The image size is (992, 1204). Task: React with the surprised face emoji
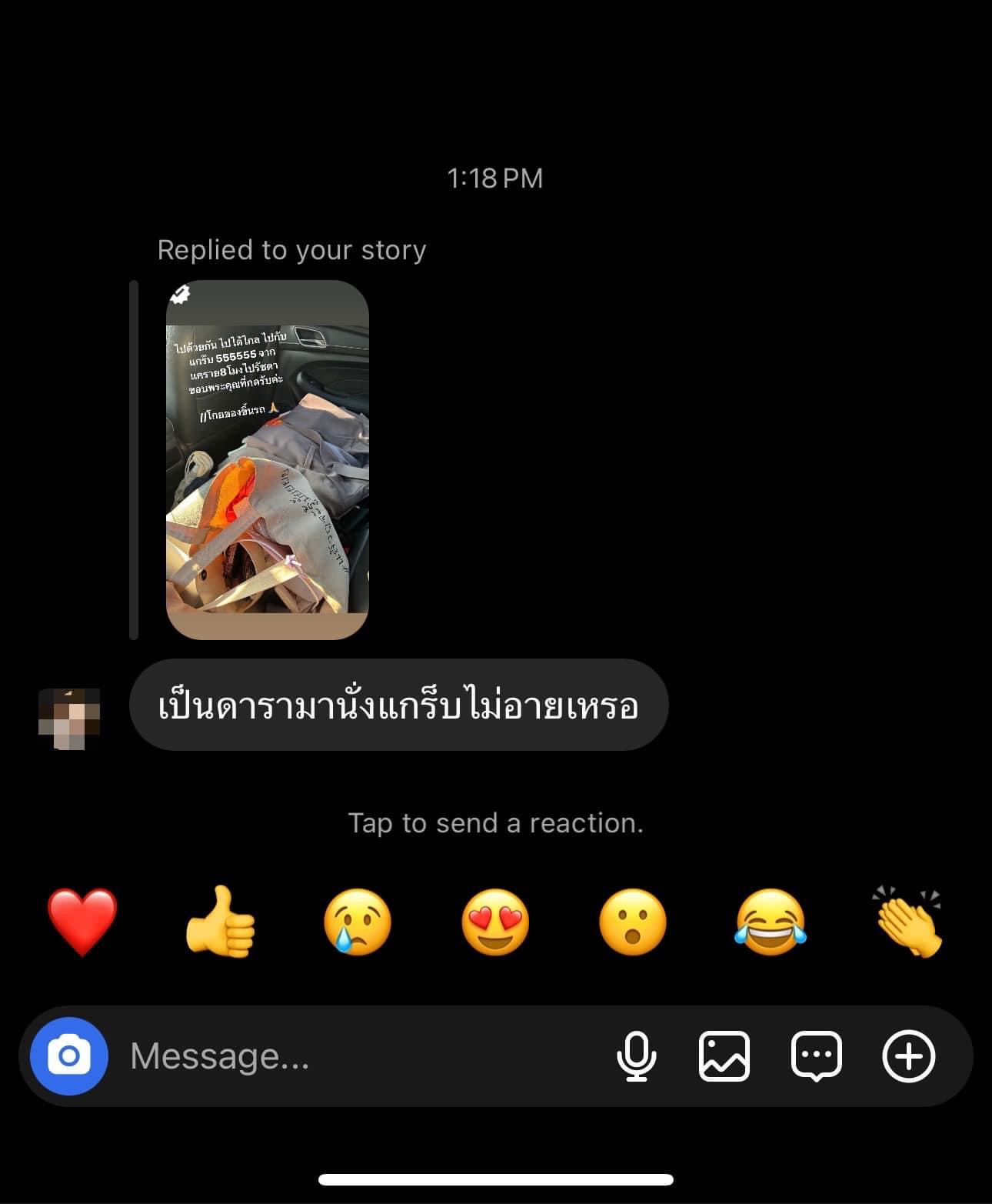633,922
